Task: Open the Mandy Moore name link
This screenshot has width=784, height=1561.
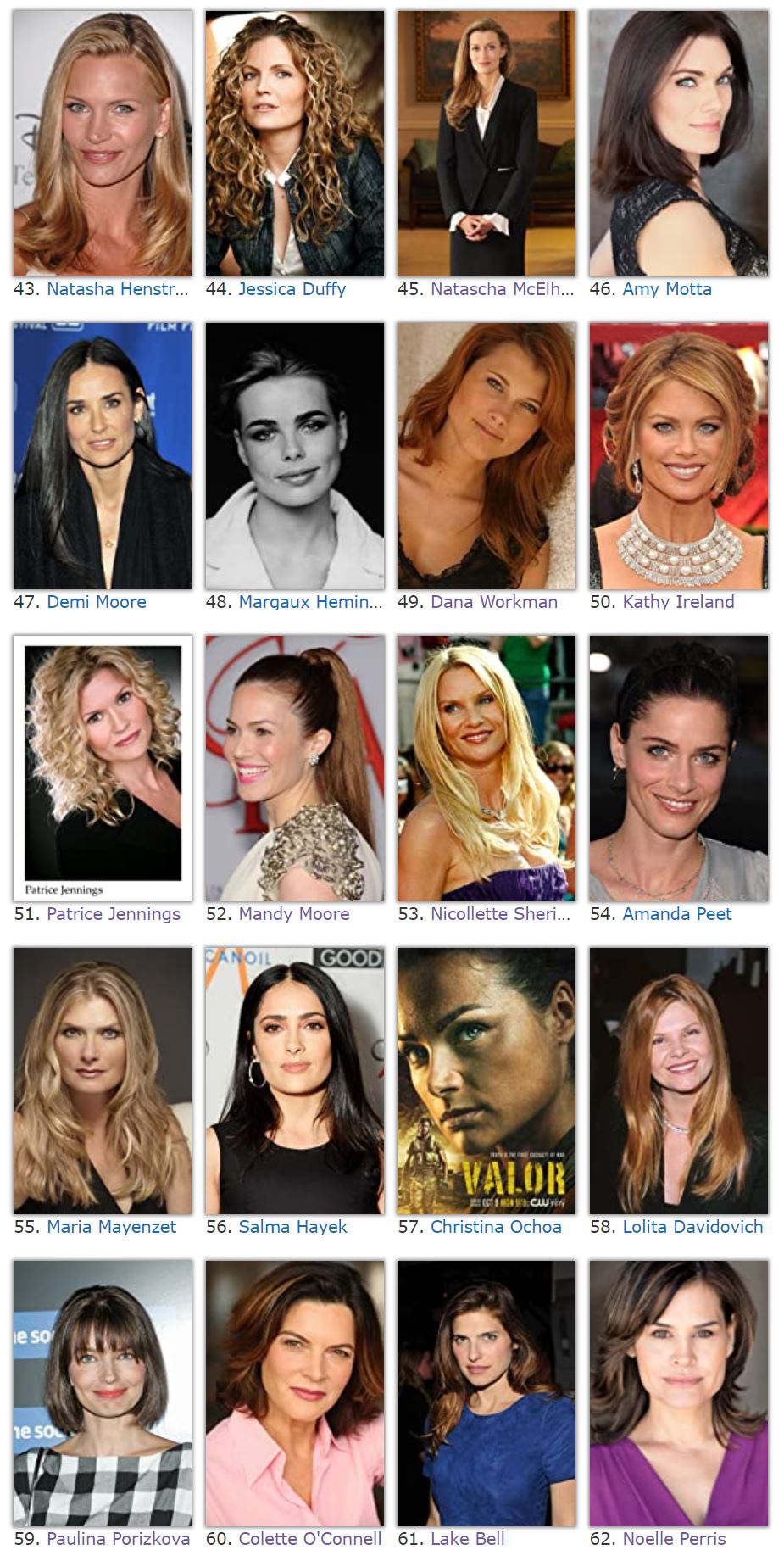Action: click(x=294, y=914)
